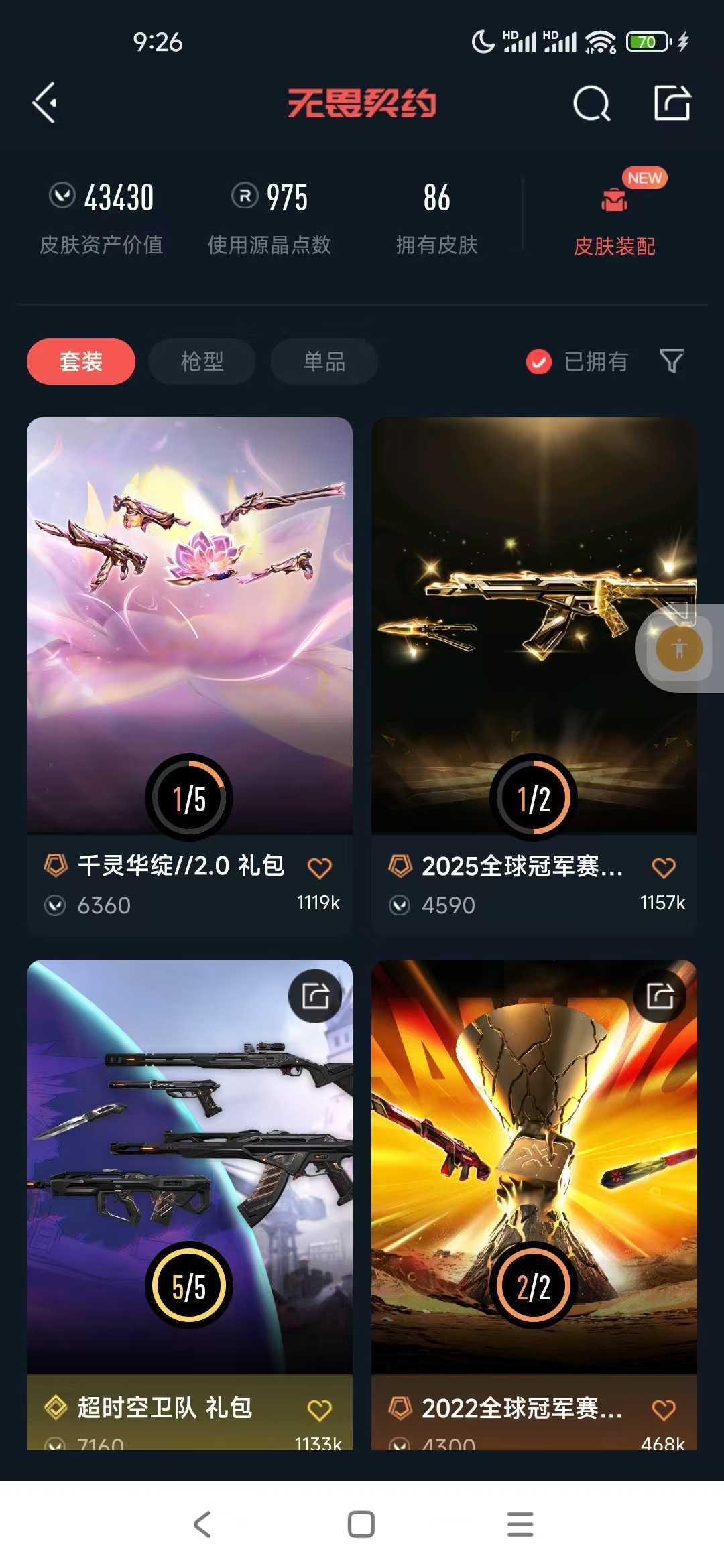Open the filter funnel icon
The height and width of the screenshot is (1568, 724).
(x=672, y=362)
